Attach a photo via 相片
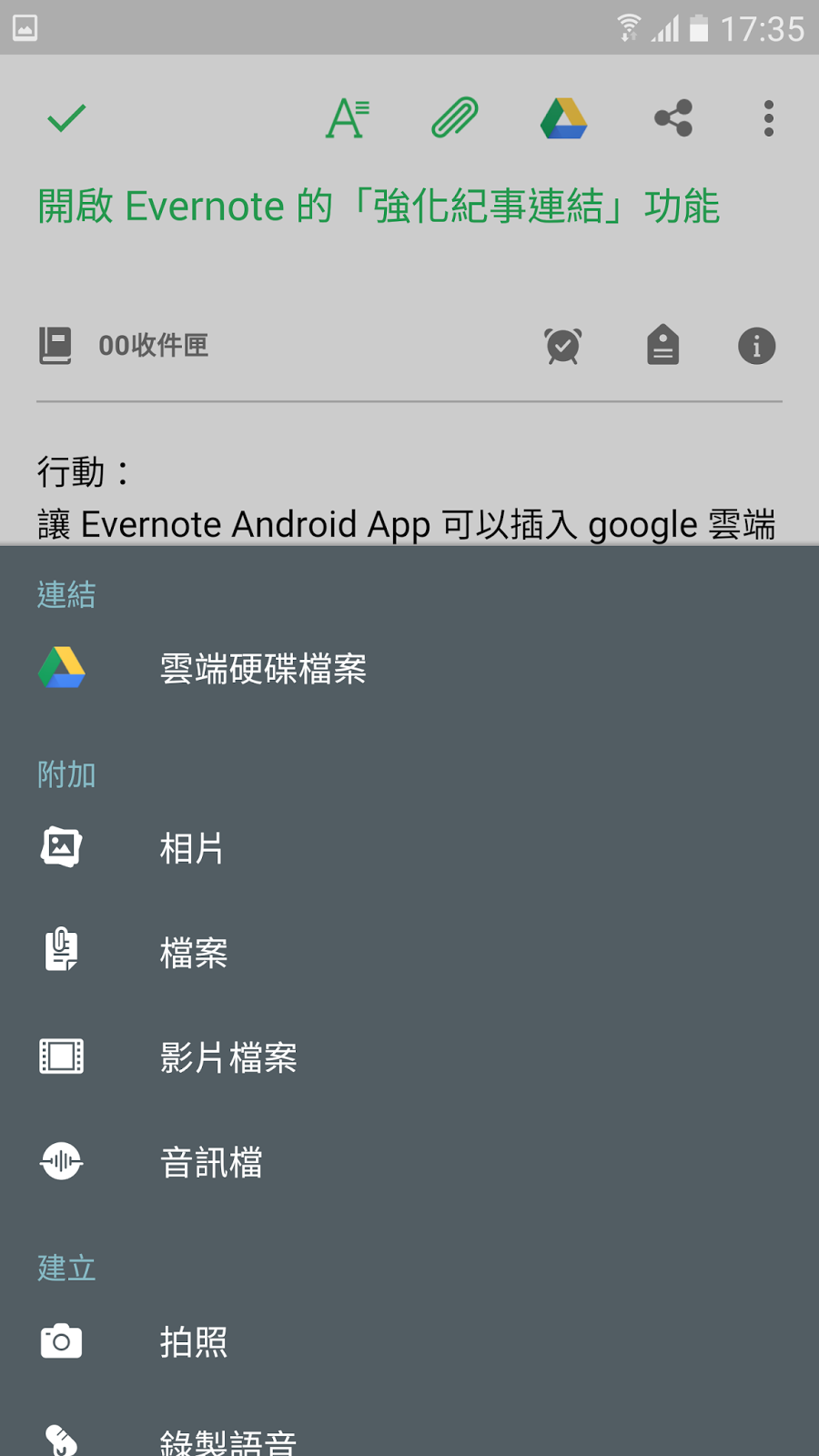Image resolution: width=819 pixels, height=1456 pixels. 192,848
